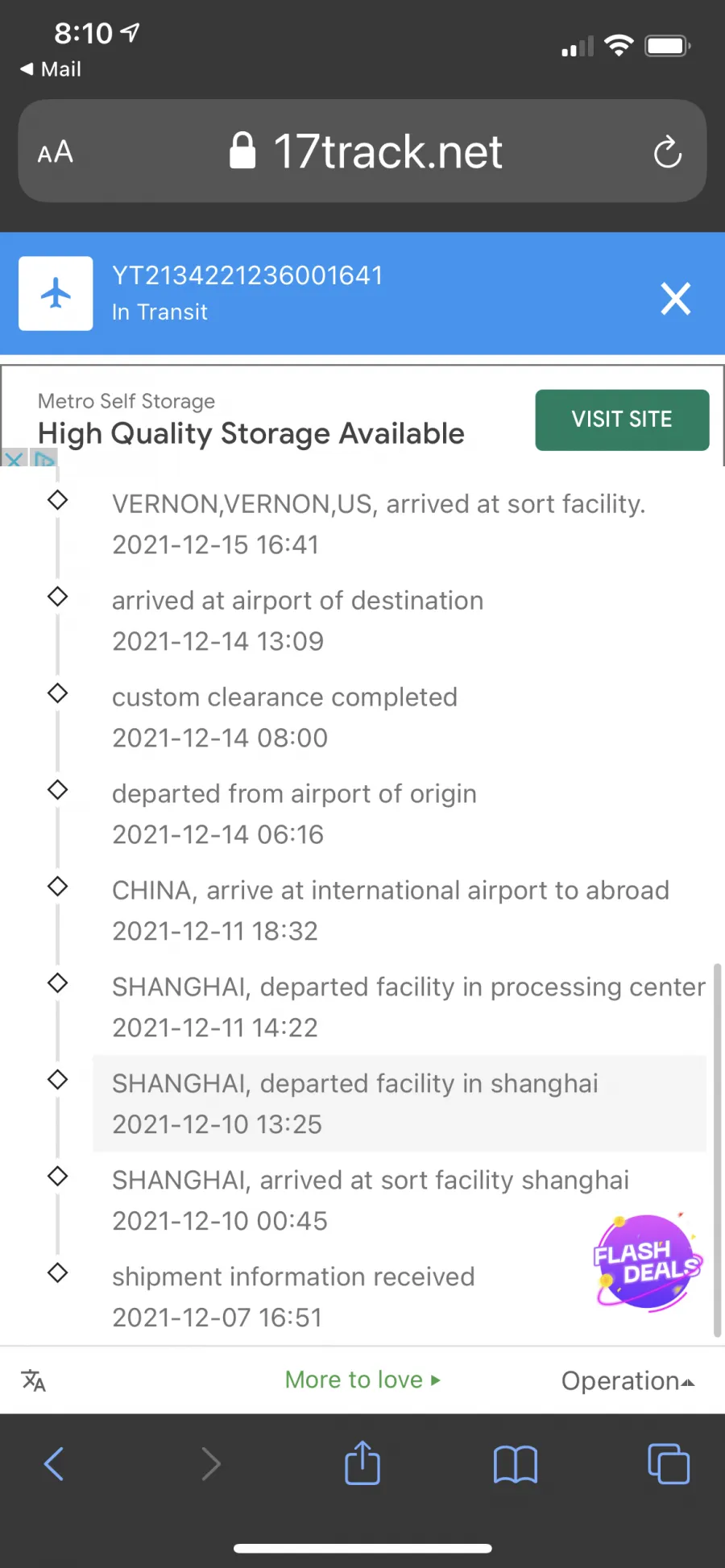Tap the 17track.net address bar
Viewport: 725px width, 1568px height.
362,151
